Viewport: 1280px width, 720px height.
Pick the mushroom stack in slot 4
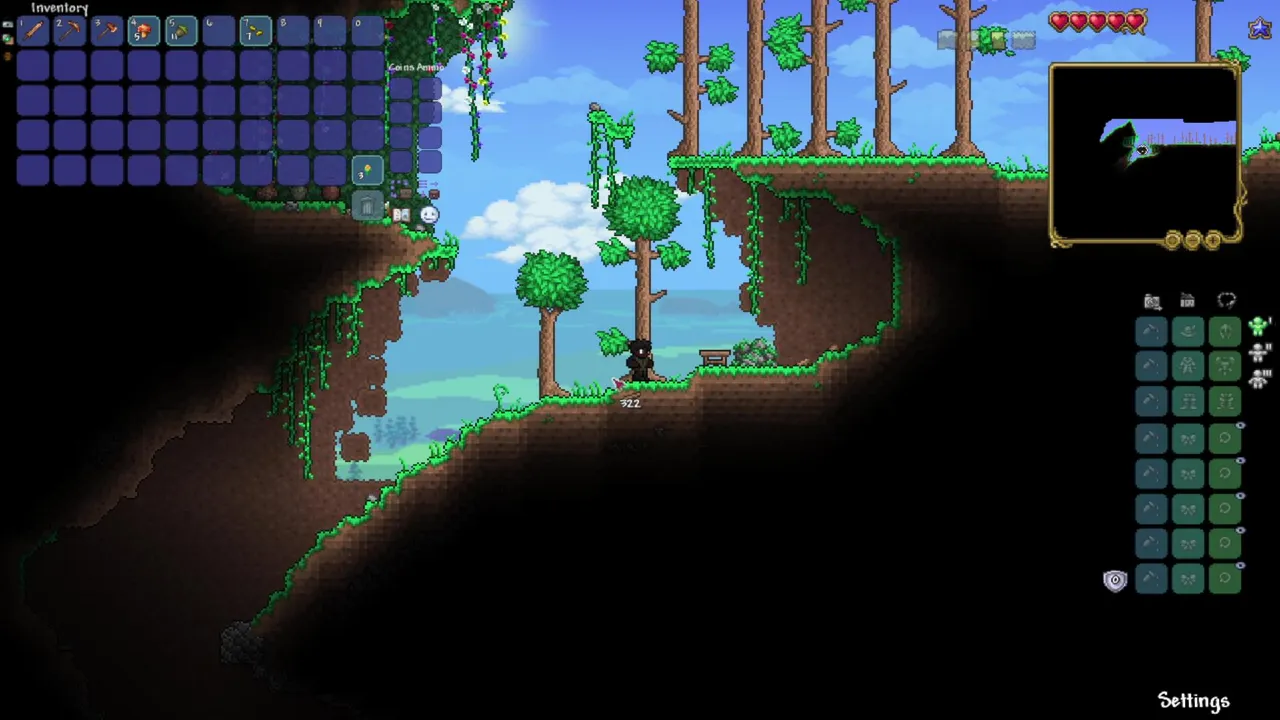pos(144,31)
